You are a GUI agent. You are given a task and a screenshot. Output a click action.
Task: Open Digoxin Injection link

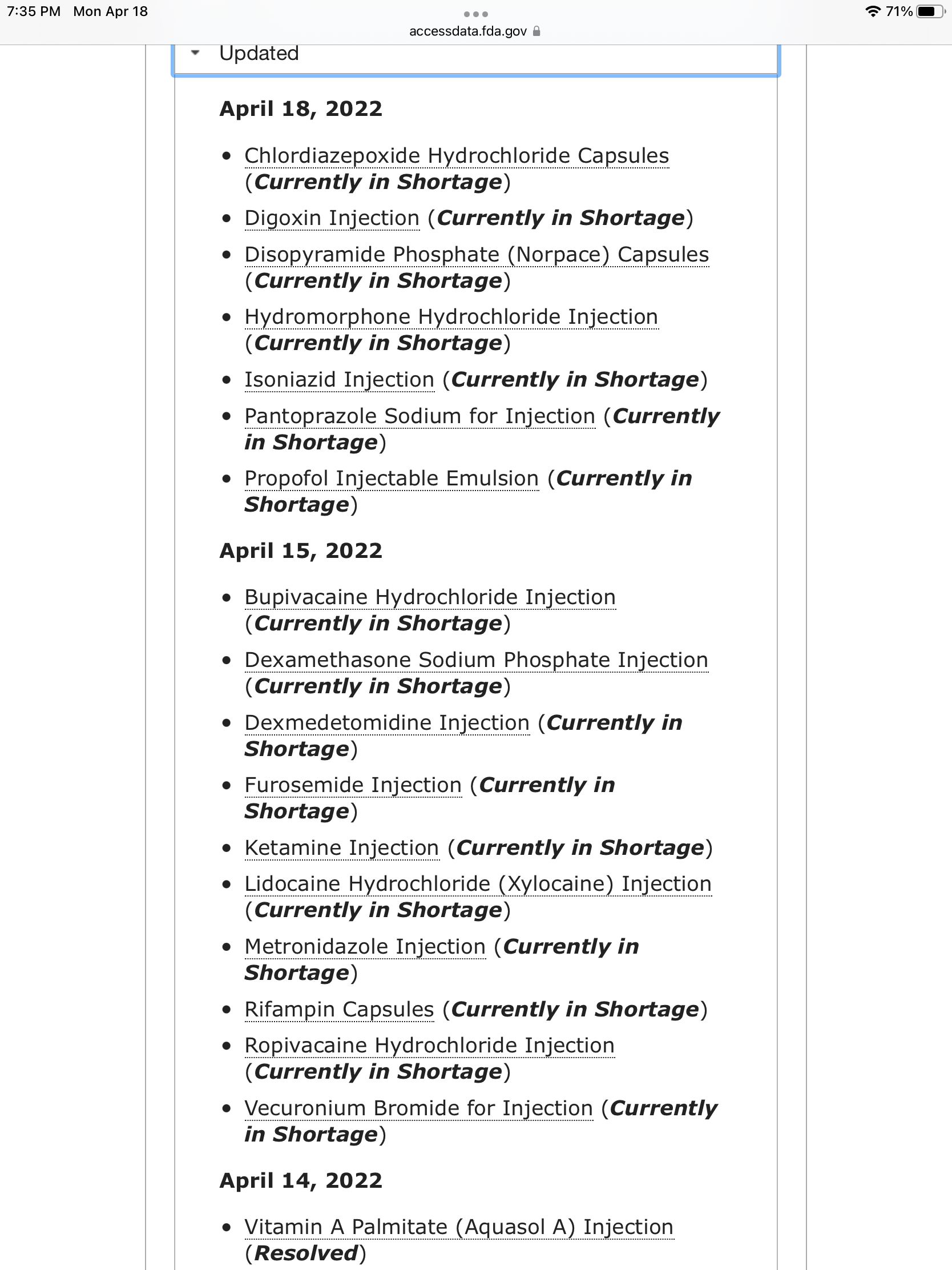point(332,218)
